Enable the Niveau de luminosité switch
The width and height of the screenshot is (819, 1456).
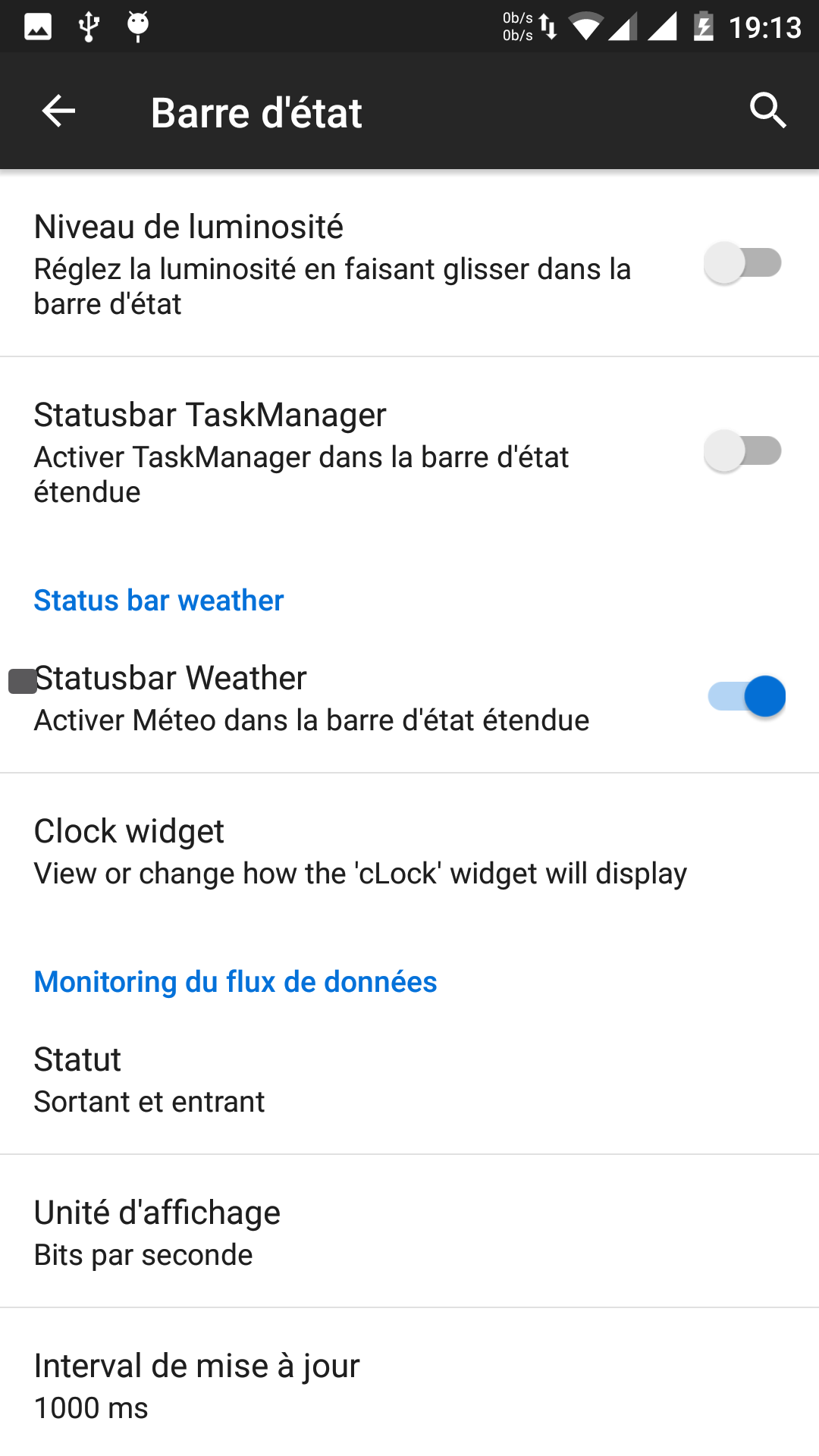pos(743,263)
